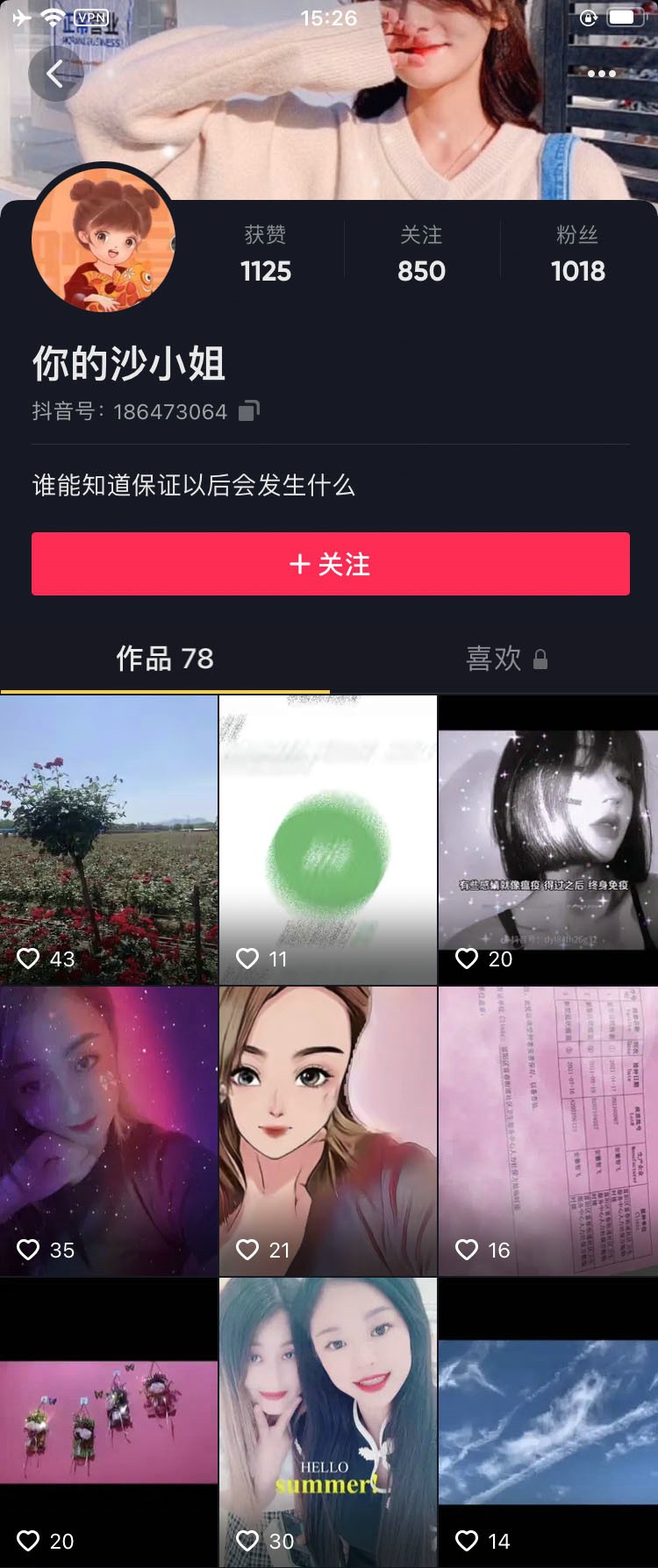Image resolution: width=658 pixels, height=1568 pixels.
Task: Open the pink document video with 16 likes
Action: pos(547,1130)
